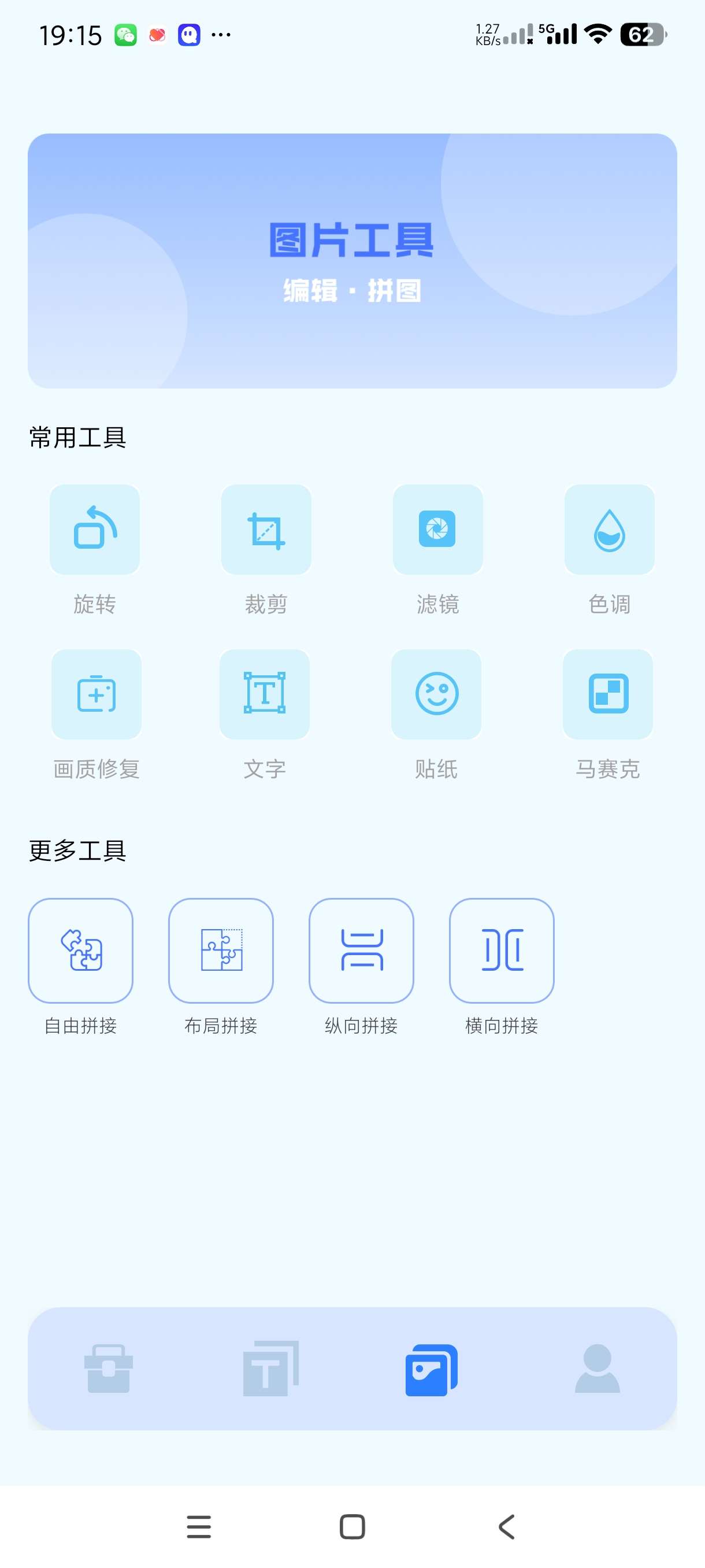The width and height of the screenshot is (705, 1568).
Task: Choose 布局拼接 layout collage
Action: click(221, 950)
